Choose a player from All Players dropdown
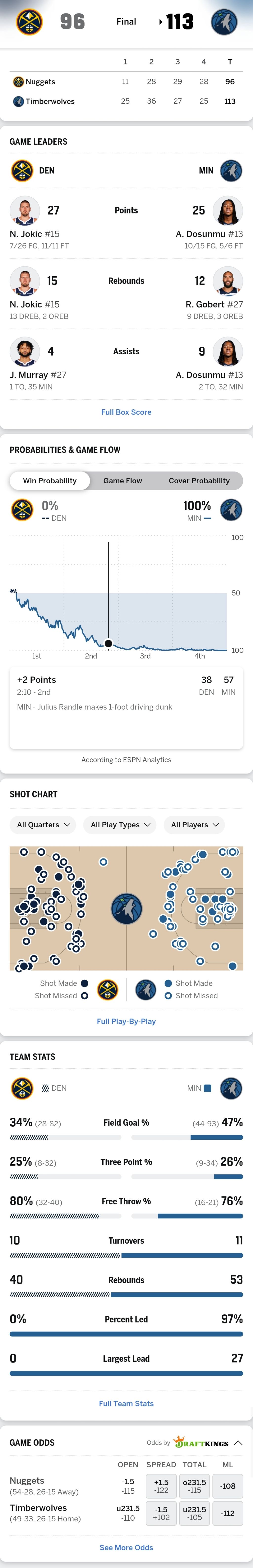253x1568 pixels. [x=194, y=825]
